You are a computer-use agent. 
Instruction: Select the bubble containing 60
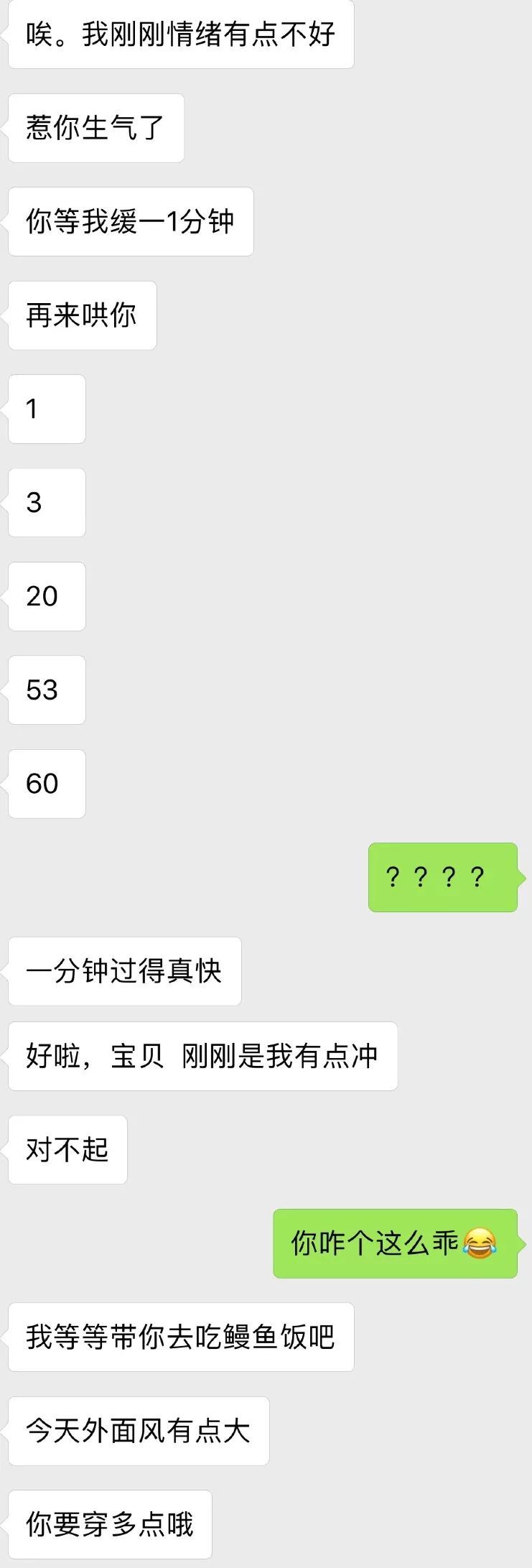[x=46, y=784]
